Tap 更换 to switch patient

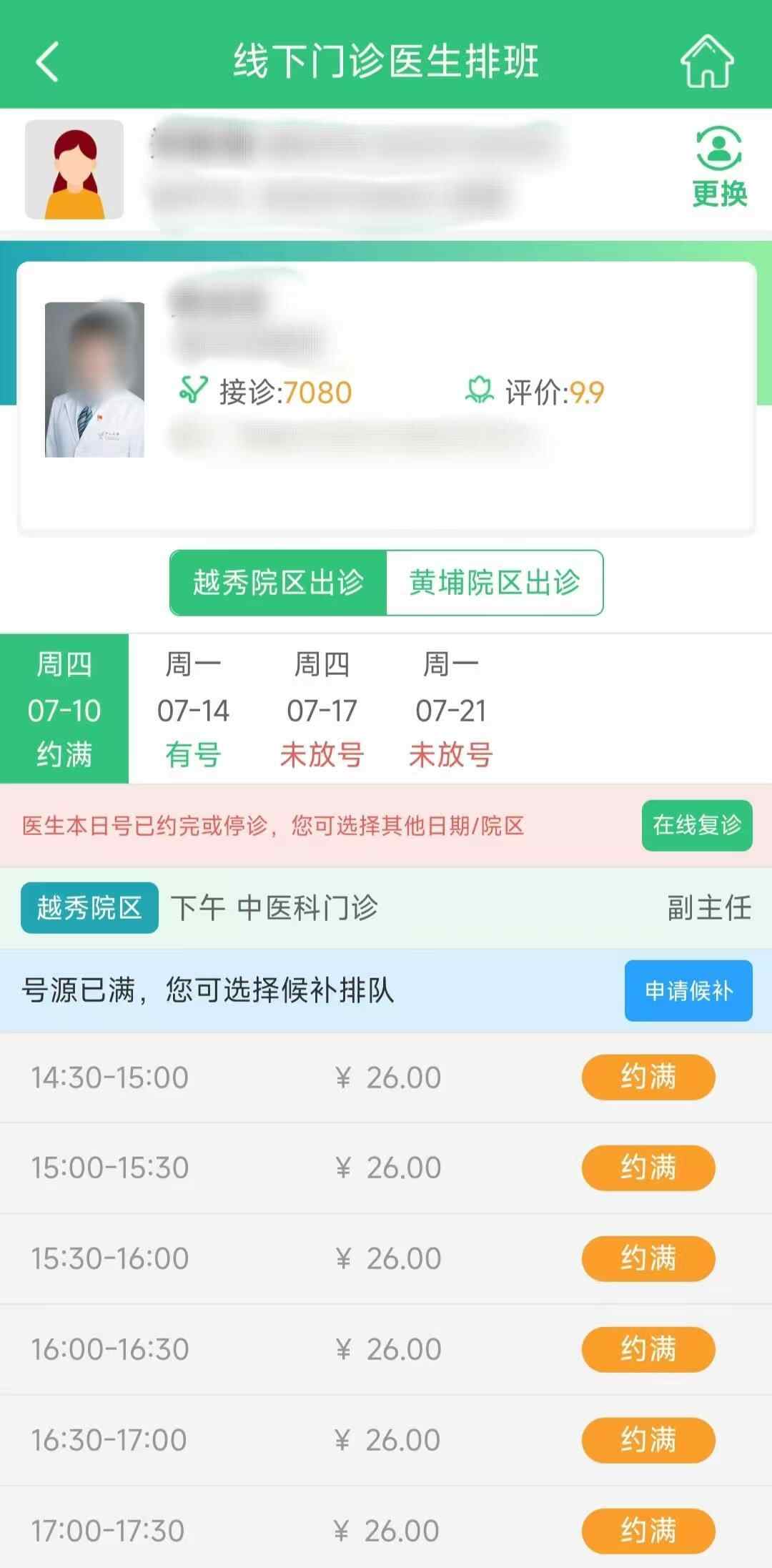tap(719, 168)
